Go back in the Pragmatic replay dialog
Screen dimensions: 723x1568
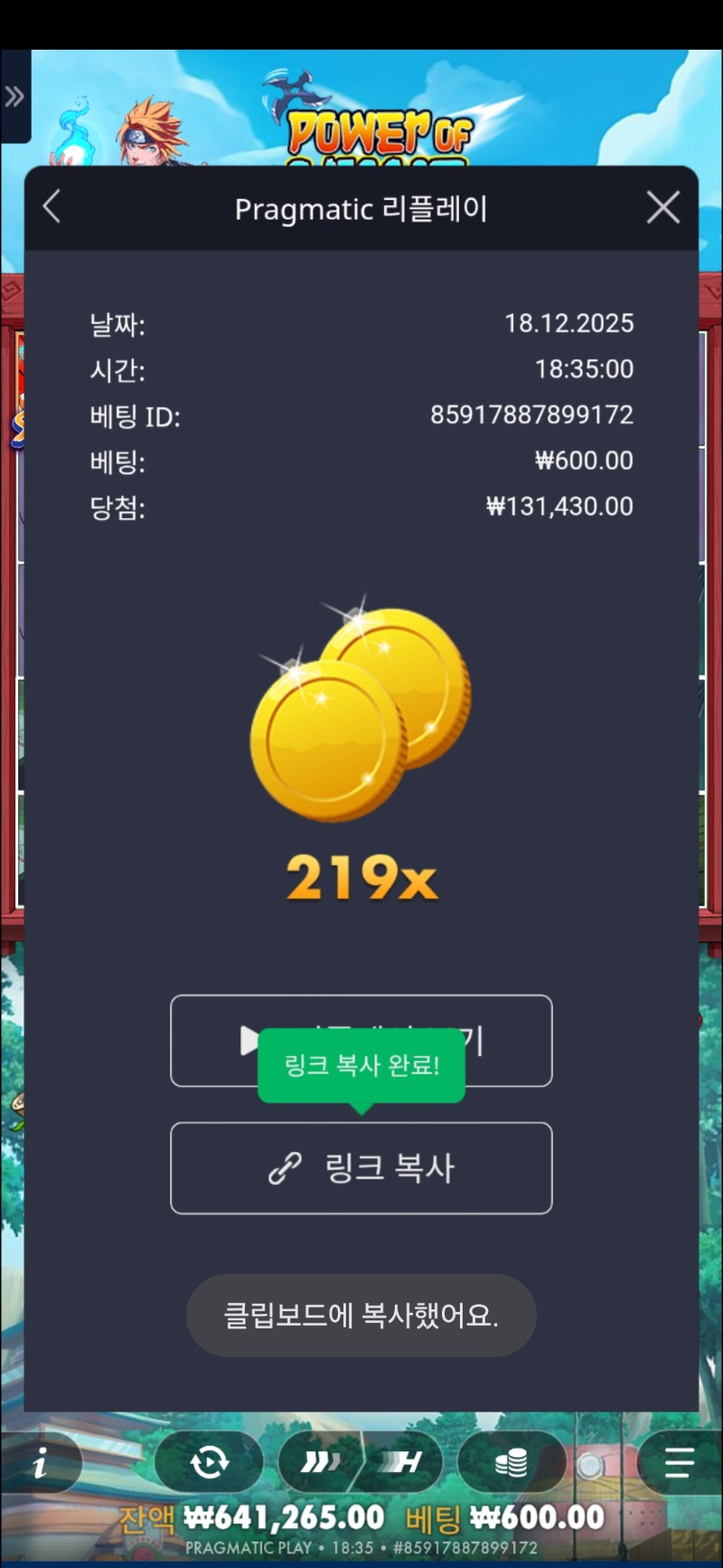coord(52,207)
